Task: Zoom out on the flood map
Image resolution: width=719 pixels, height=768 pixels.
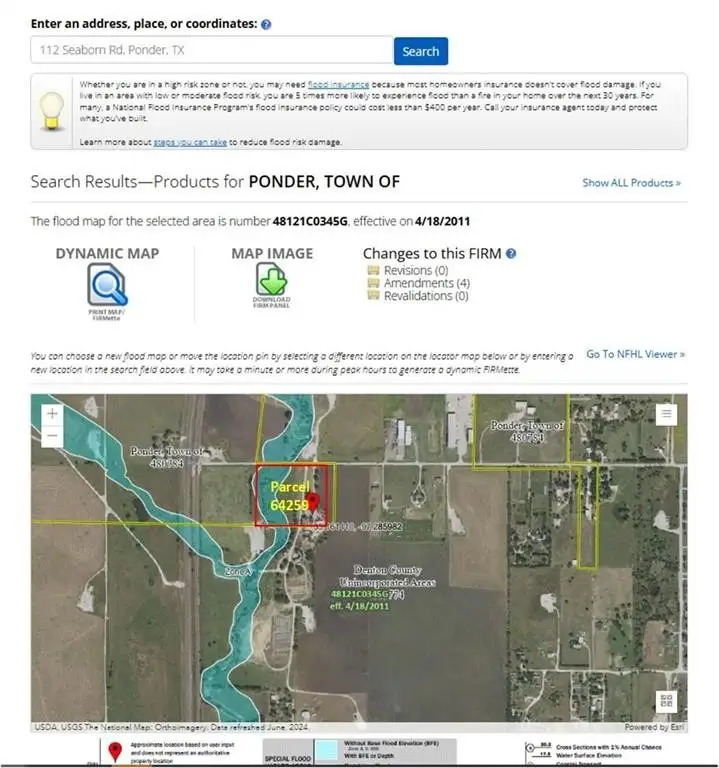Action: 52,436
